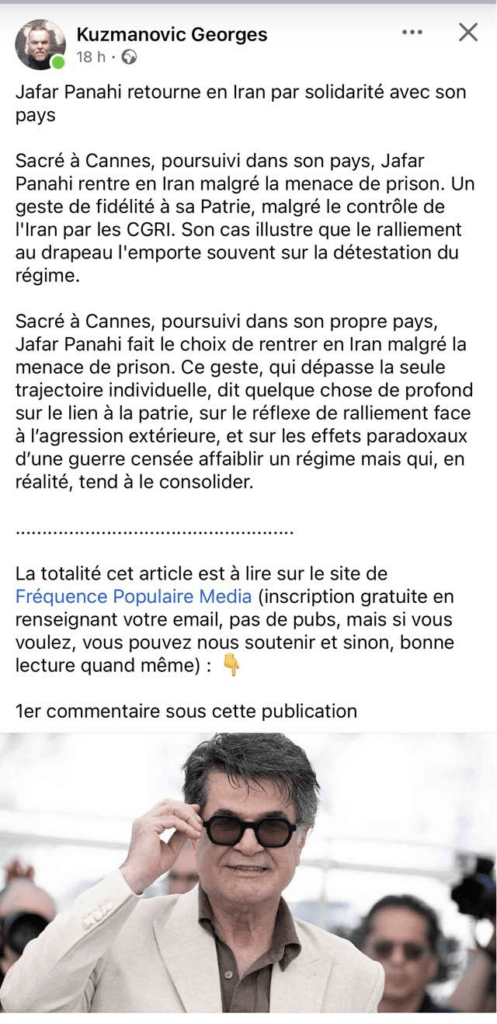Open the Fréquence Populaire Media link
The image size is (497, 1024).
point(134,596)
